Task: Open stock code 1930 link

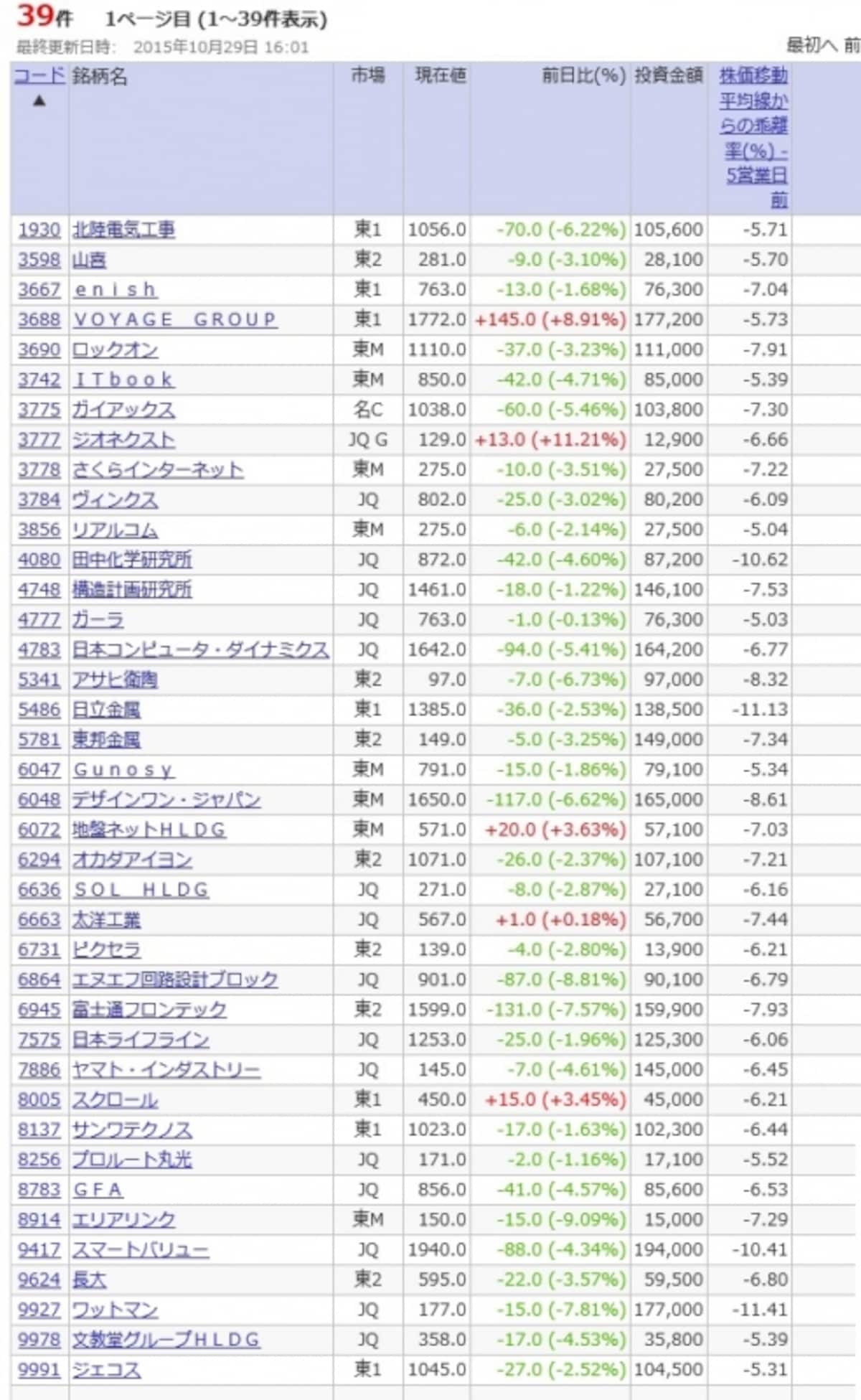Action: pyautogui.click(x=39, y=230)
